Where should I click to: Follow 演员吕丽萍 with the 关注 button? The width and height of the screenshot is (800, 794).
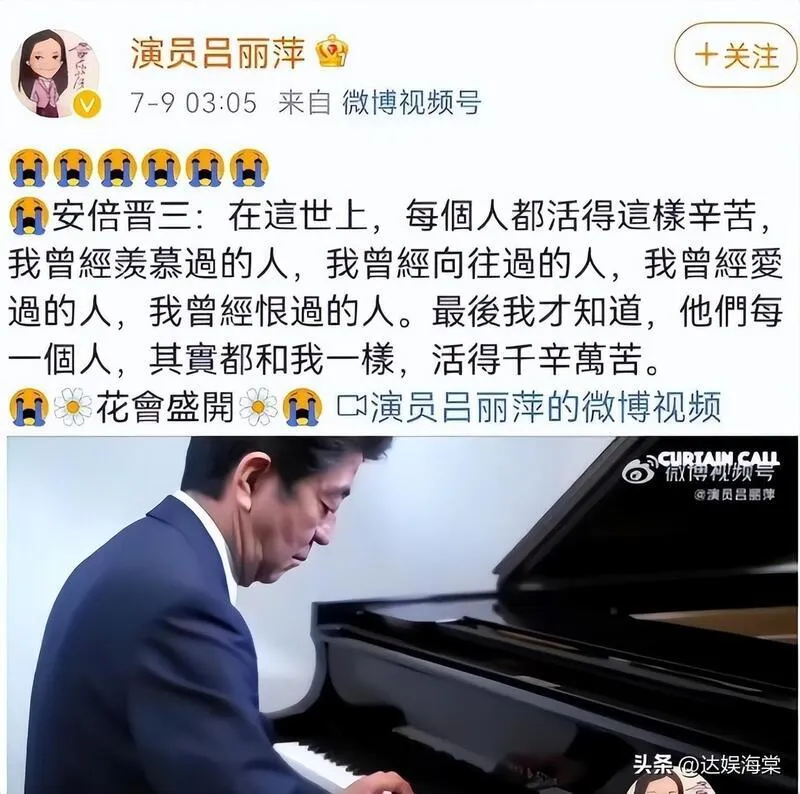(735, 56)
